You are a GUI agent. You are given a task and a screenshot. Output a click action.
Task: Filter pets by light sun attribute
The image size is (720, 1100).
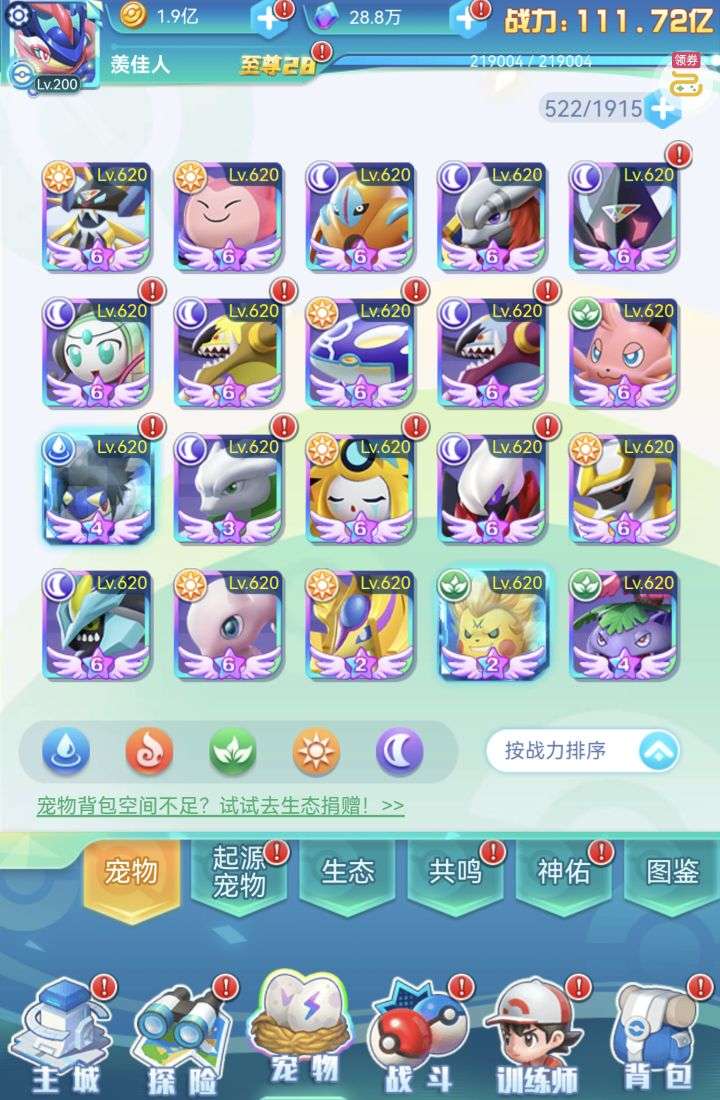click(316, 750)
